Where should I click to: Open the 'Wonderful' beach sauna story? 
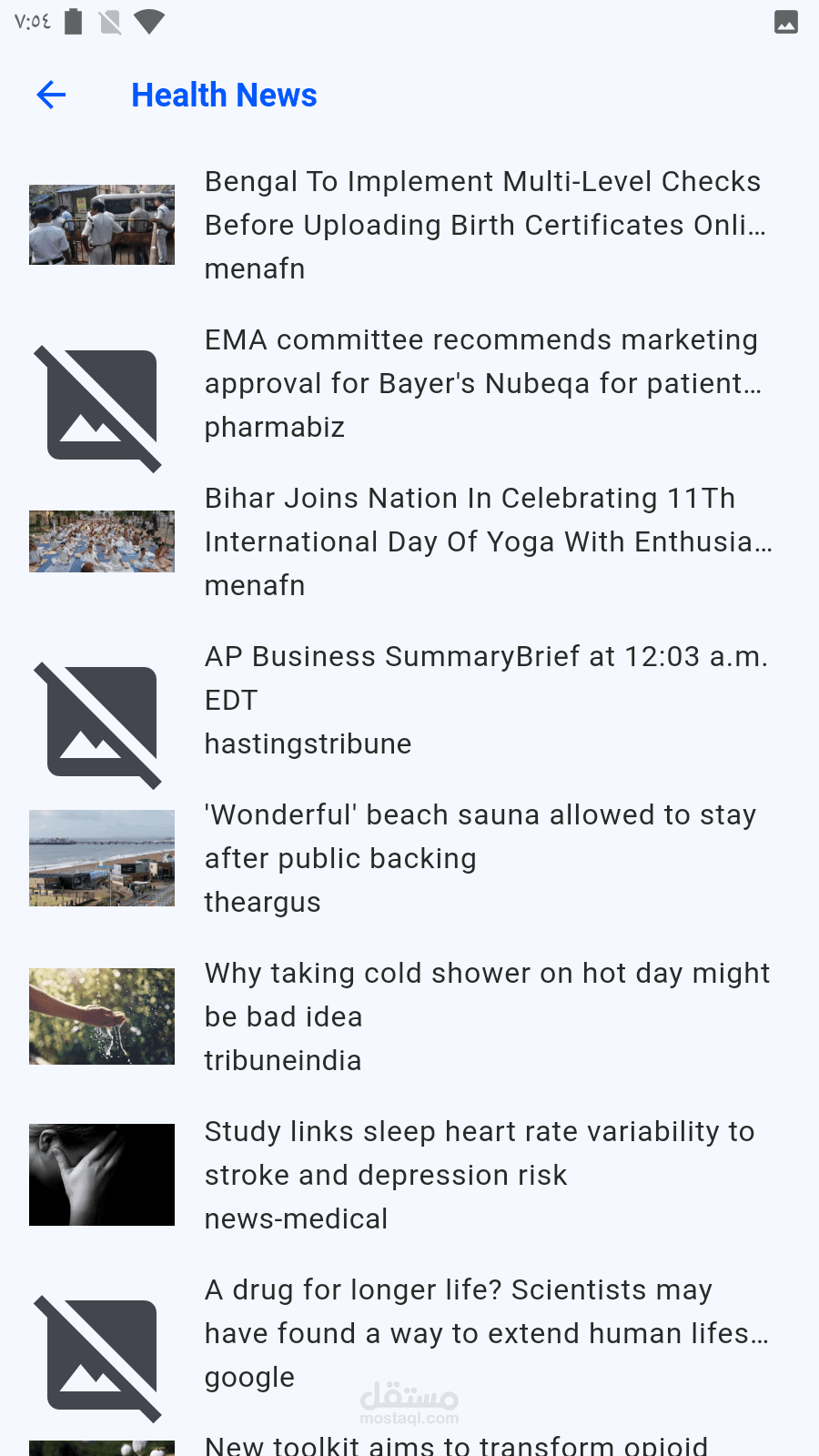pyautogui.click(x=480, y=836)
